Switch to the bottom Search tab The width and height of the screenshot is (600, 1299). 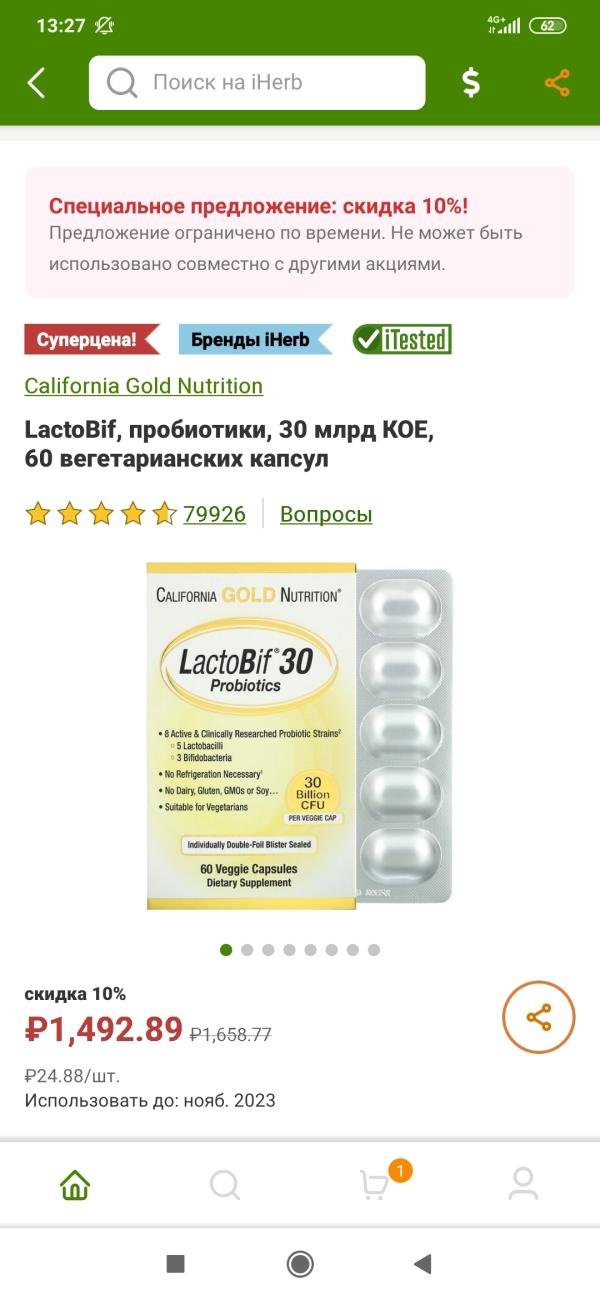pyautogui.click(x=225, y=1185)
